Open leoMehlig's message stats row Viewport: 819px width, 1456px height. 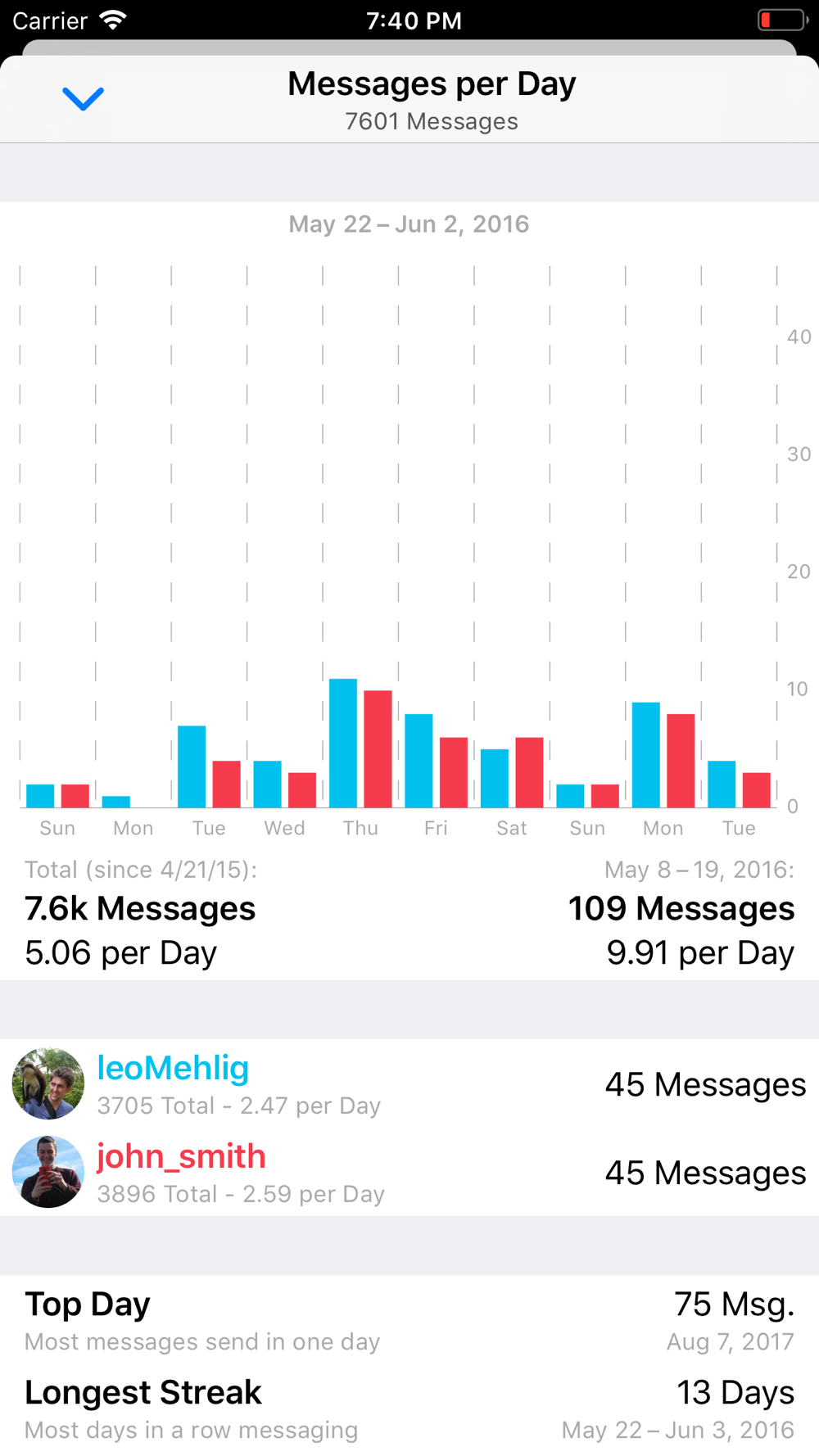coord(409,1084)
